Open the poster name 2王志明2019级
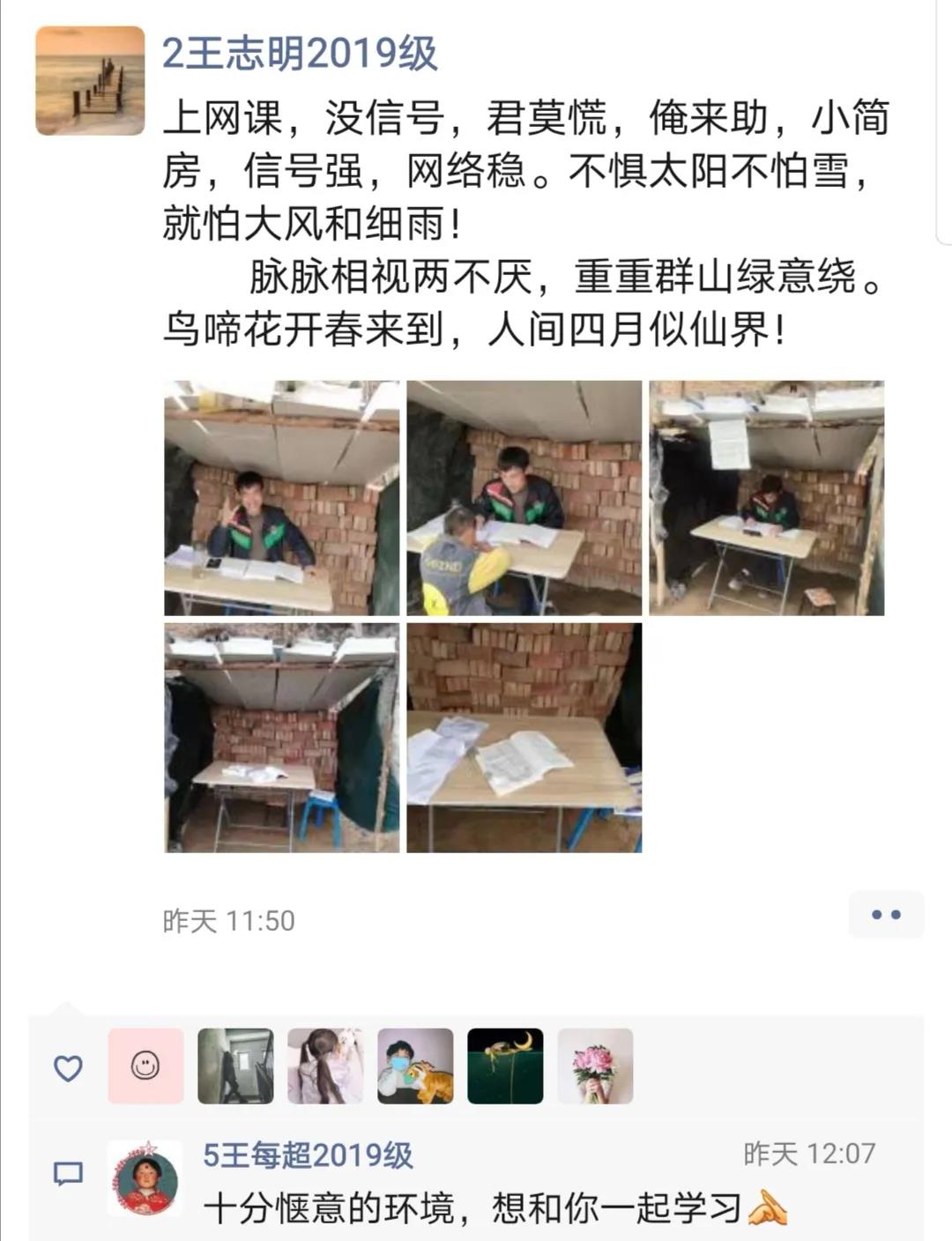952x1241 pixels. click(x=300, y=55)
